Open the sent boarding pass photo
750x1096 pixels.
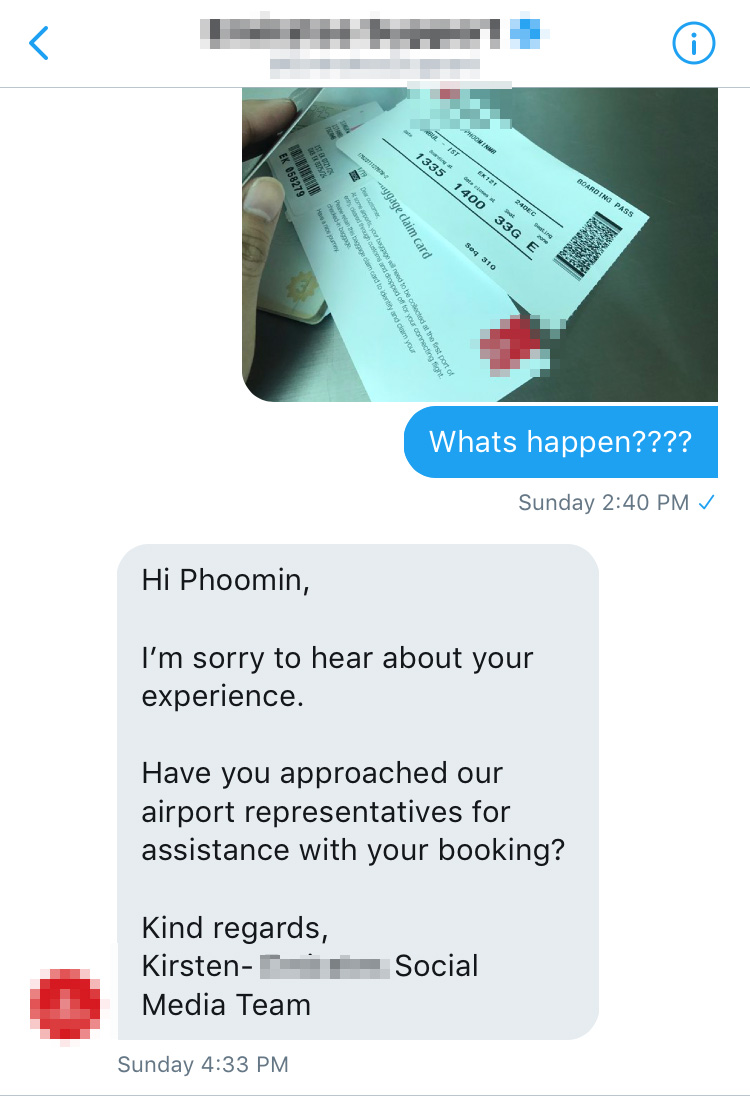[480, 245]
